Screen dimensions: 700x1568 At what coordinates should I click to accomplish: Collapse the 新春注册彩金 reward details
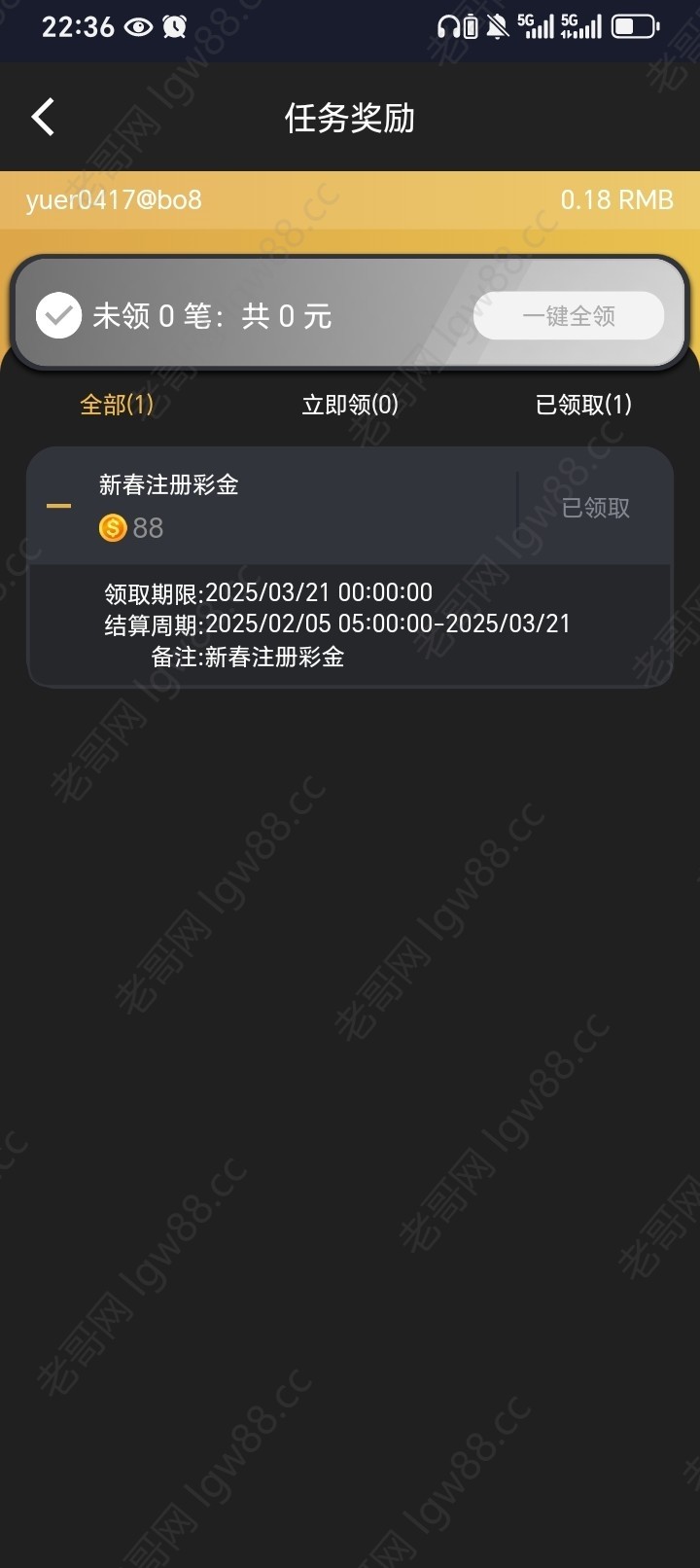(x=59, y=506)
